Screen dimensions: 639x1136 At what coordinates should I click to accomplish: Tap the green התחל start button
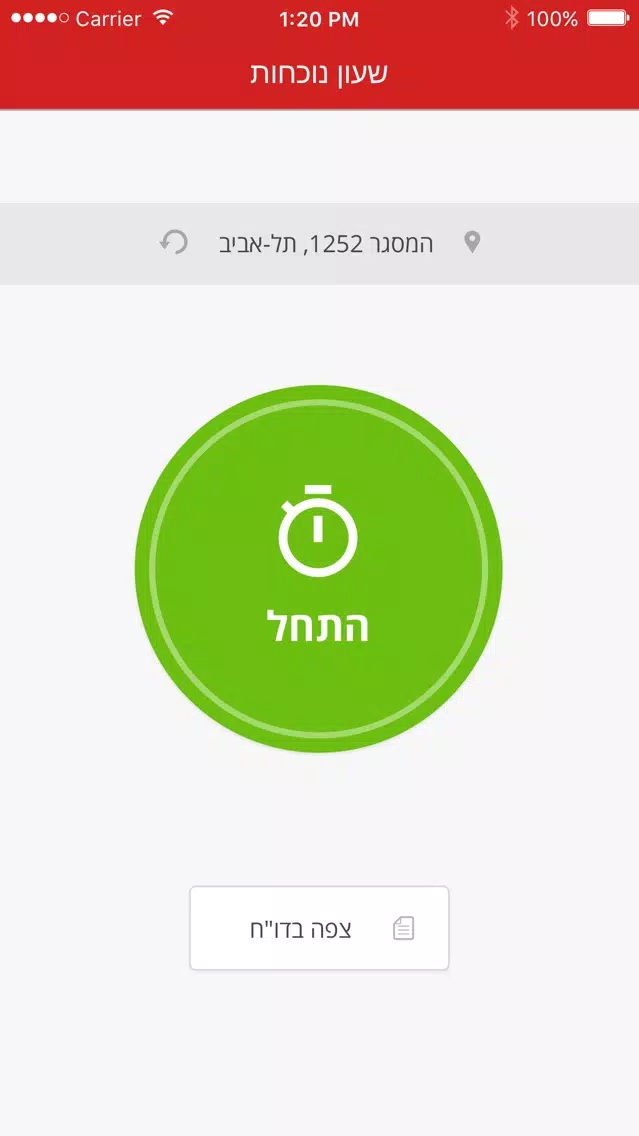319,569
